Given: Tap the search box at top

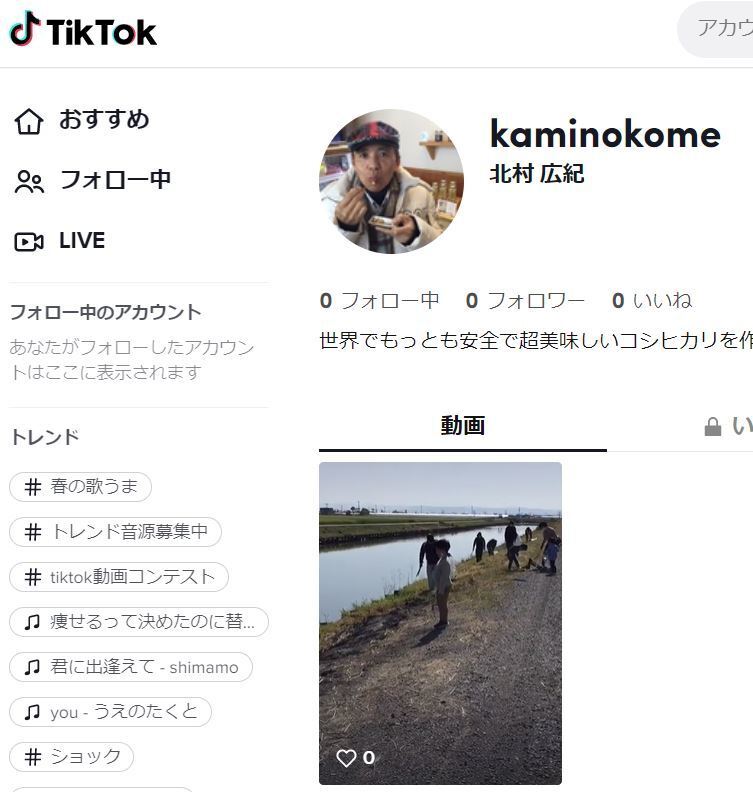Looking at the screenshot, I should [720, 28].
